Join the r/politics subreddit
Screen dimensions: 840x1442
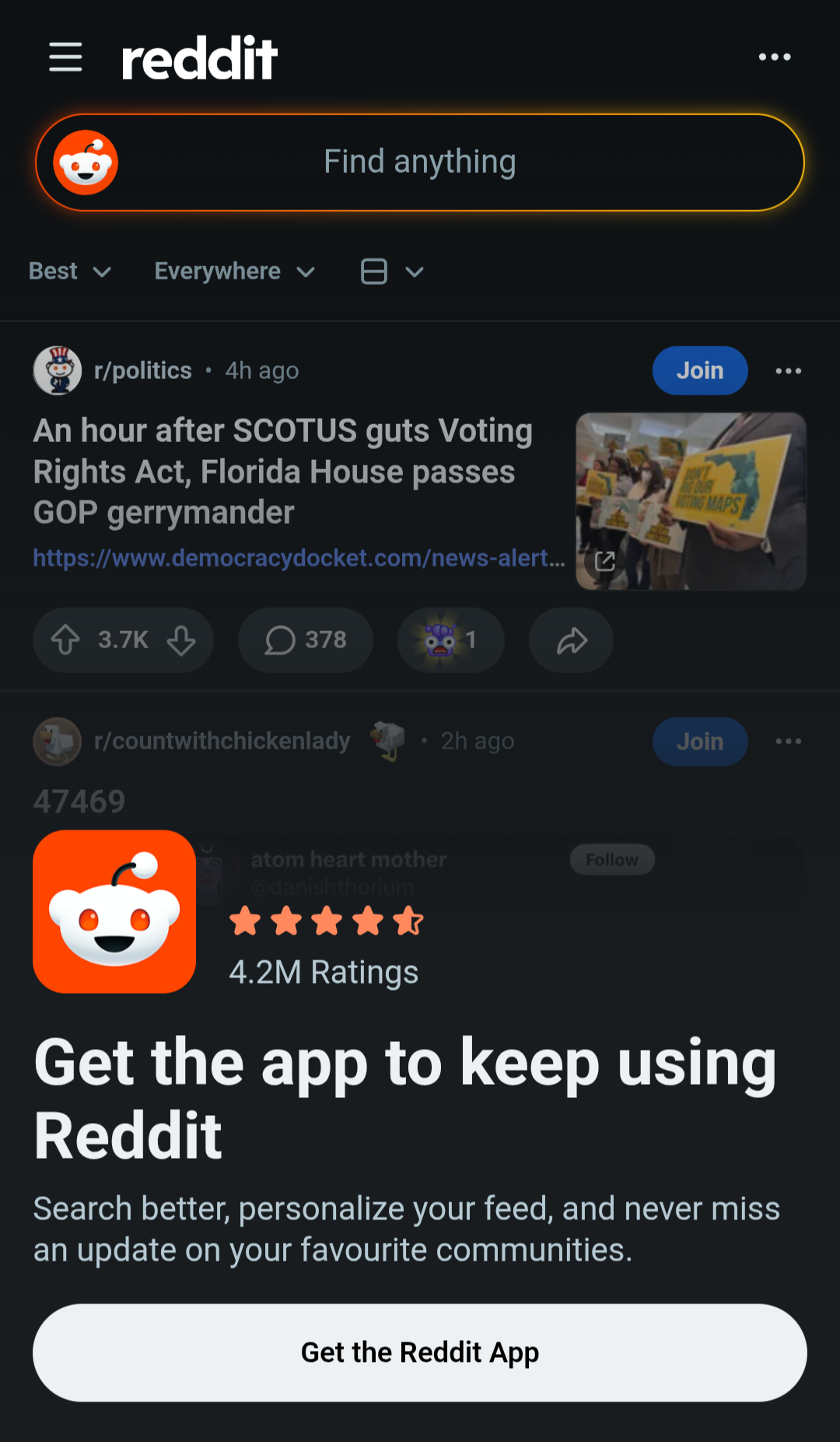pyautogui.click(x=698, y=370)
